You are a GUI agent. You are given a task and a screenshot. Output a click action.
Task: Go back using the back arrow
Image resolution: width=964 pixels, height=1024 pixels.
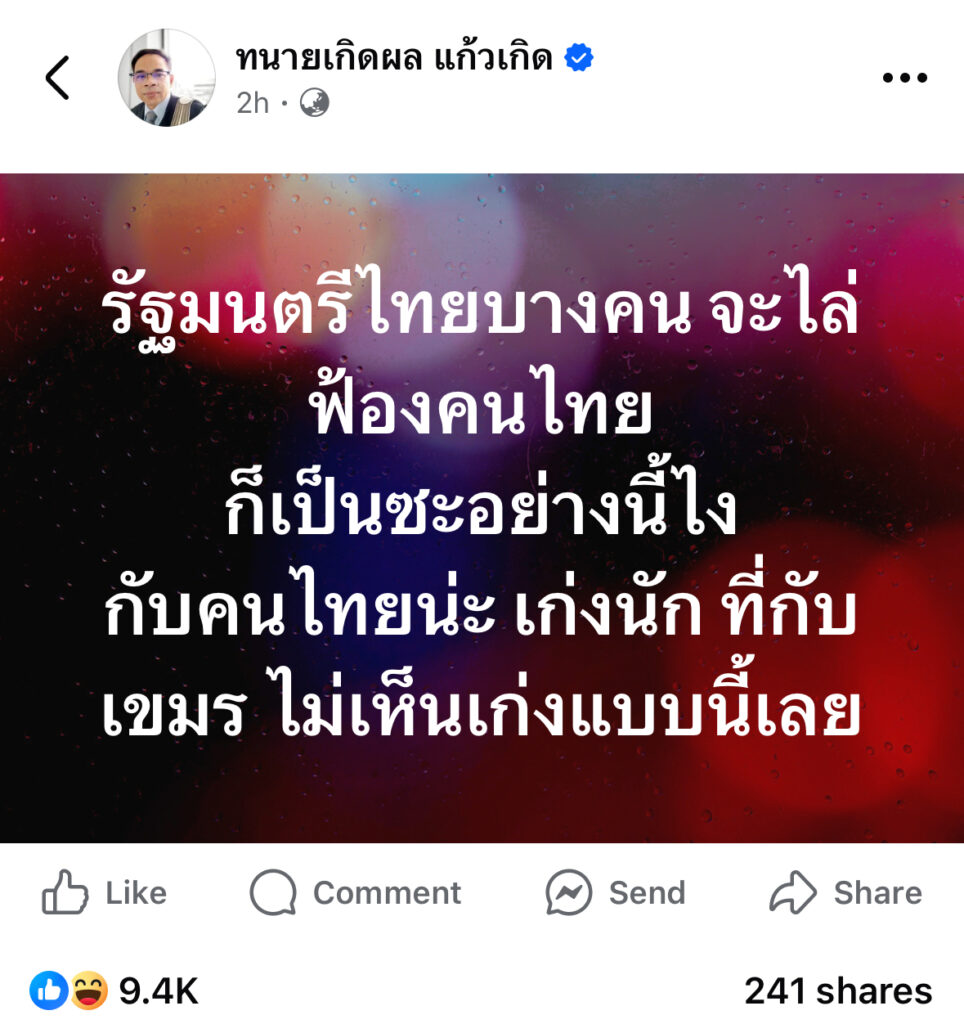point(58,78)
